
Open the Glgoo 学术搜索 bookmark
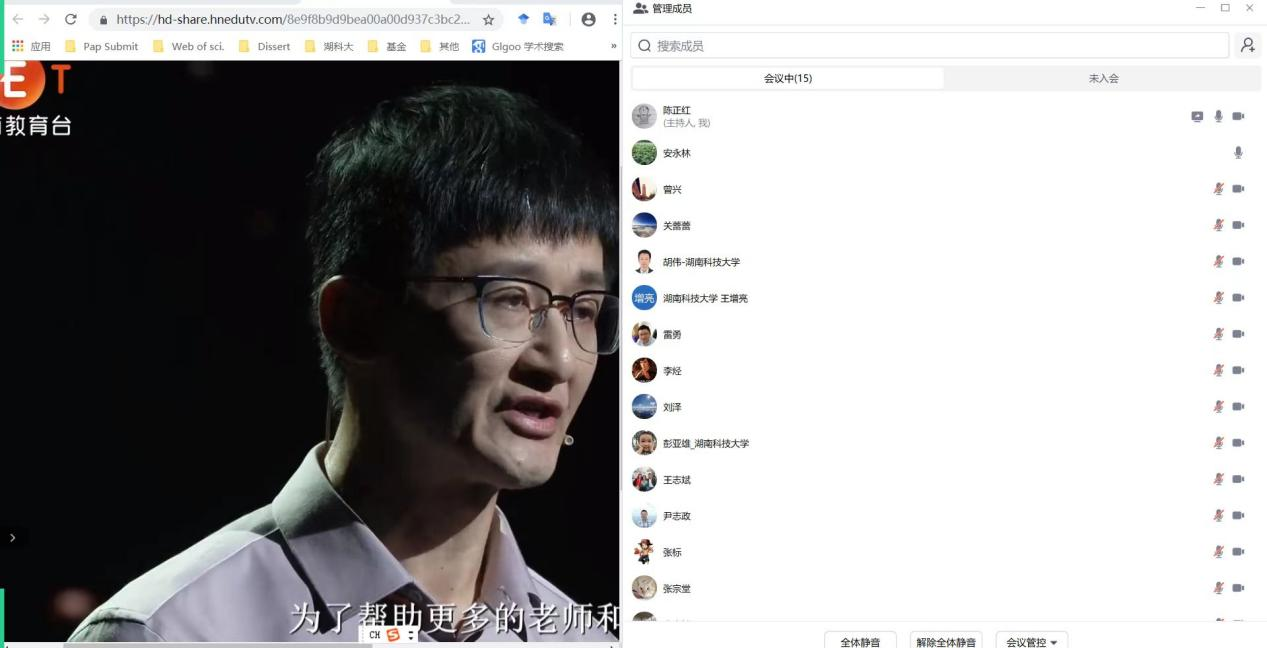point(518,46)
